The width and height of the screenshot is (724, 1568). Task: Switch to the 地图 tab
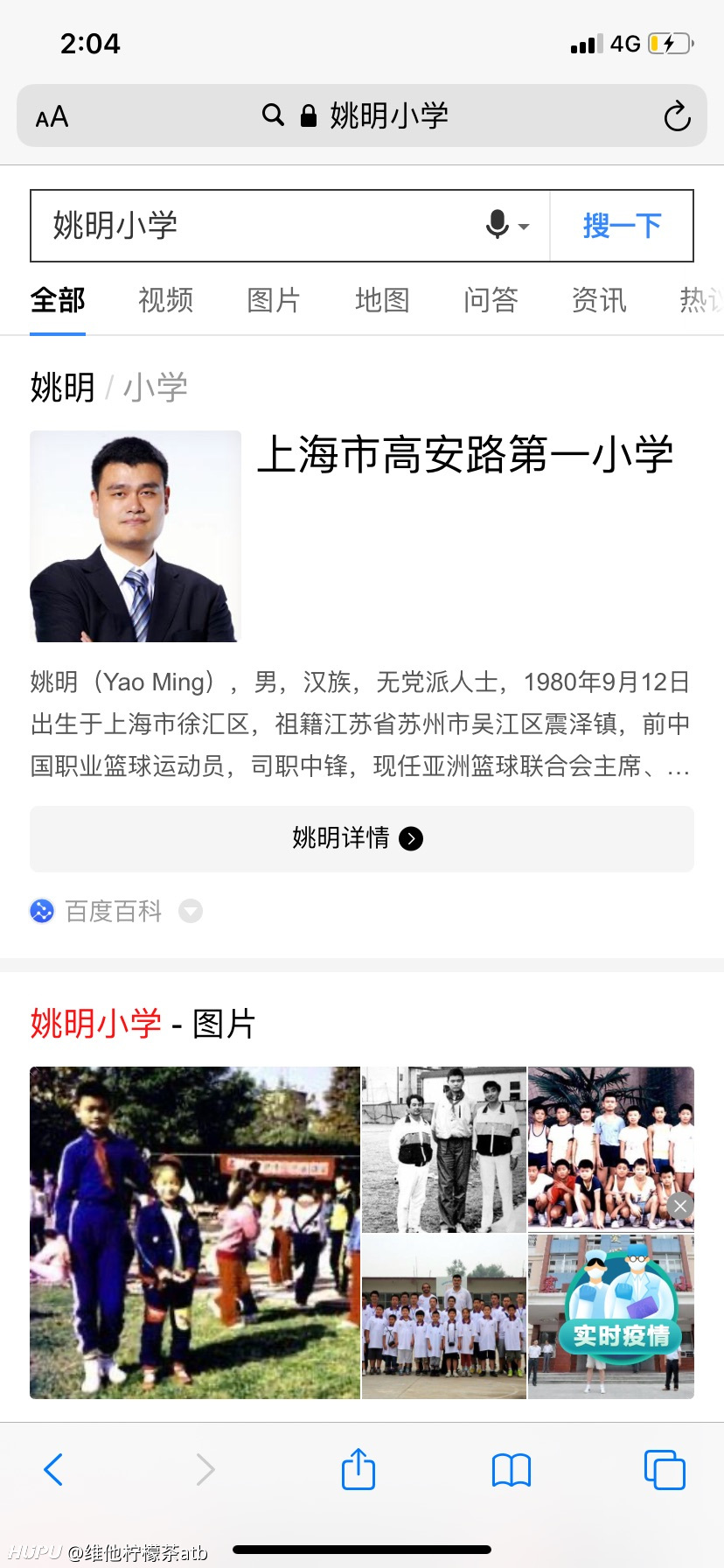point(382,300)
